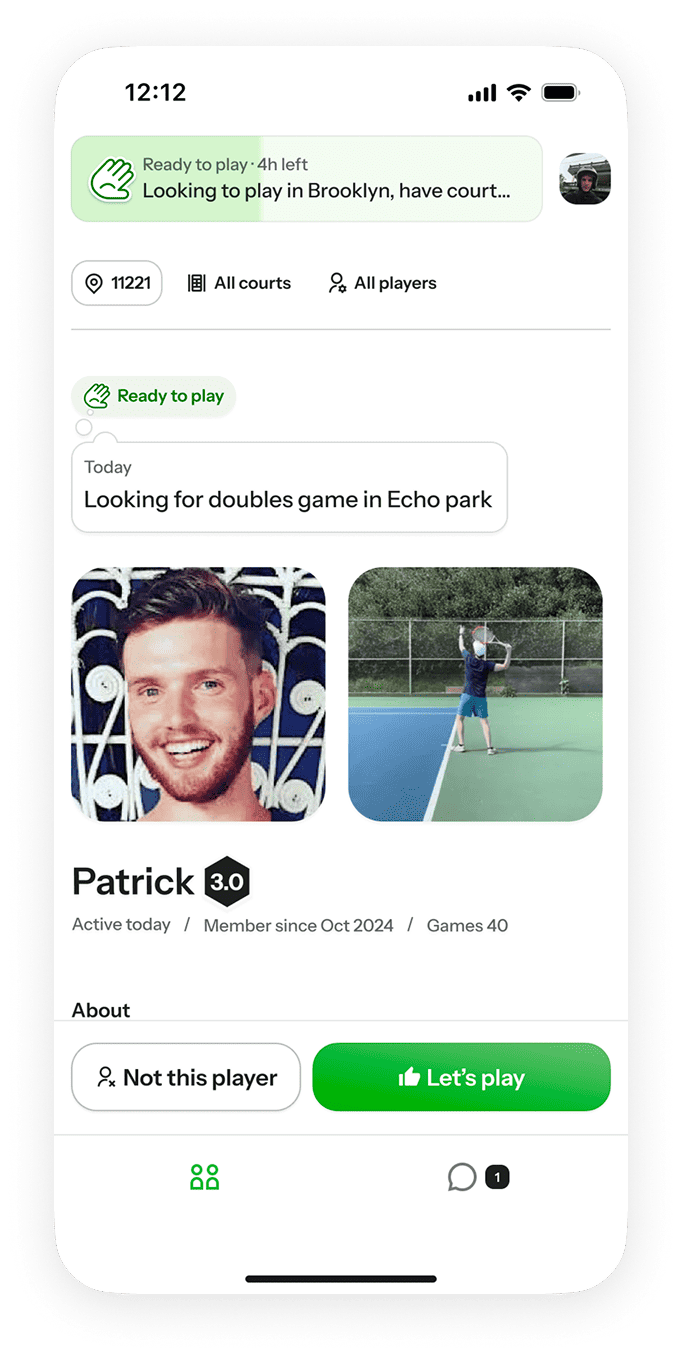The width and height of the screenshot is (682, 1356).
Task: View Patrick's tennis court photo
Action: click(x=475, y=695)
